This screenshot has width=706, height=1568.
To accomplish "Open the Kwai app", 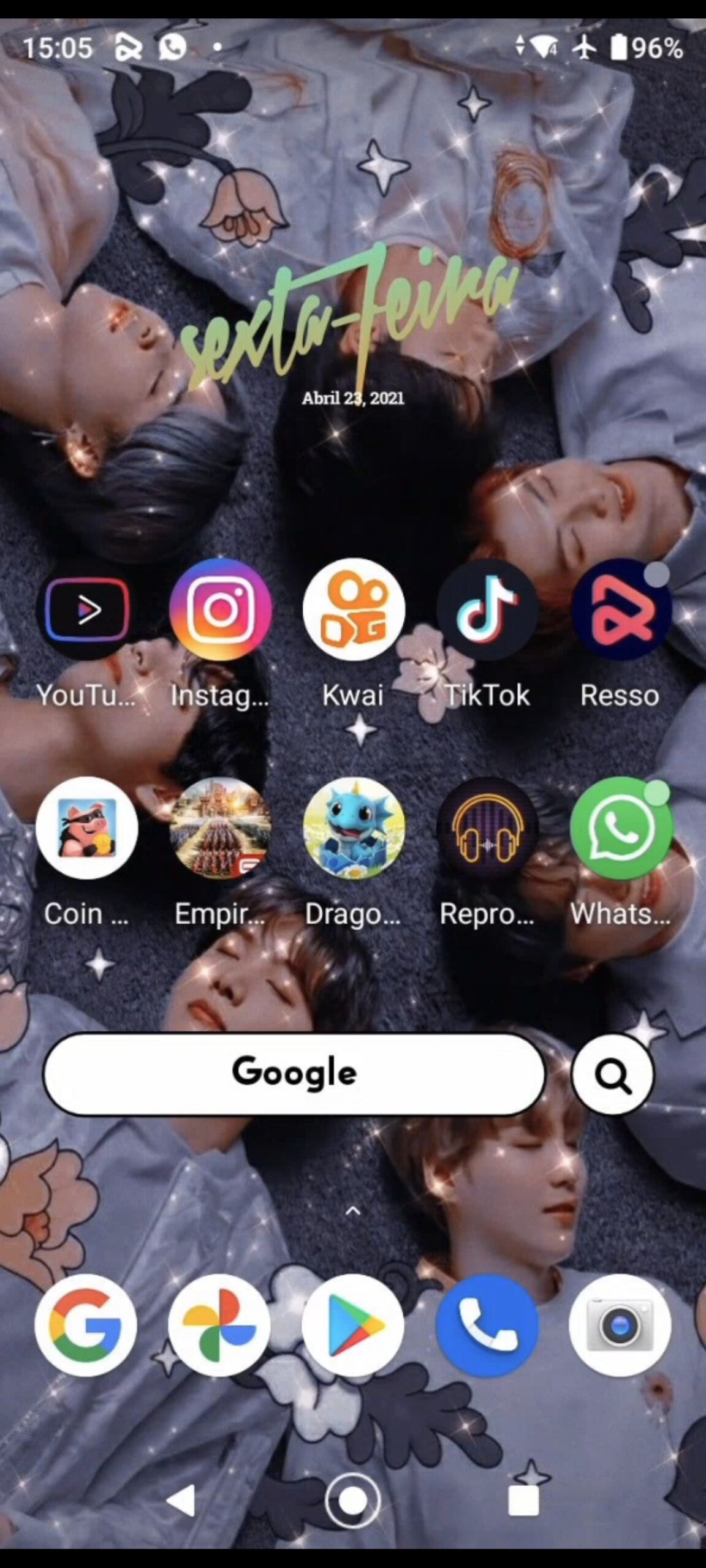I will [354, 609].
